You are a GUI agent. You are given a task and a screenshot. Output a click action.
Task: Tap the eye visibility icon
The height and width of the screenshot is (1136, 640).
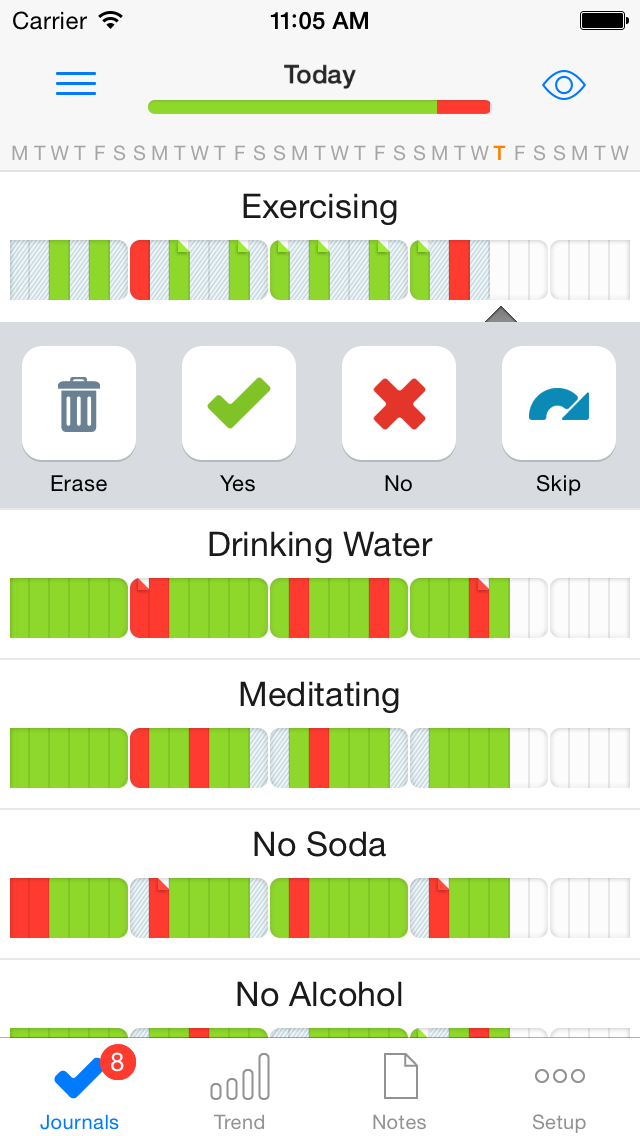[563, 85]
